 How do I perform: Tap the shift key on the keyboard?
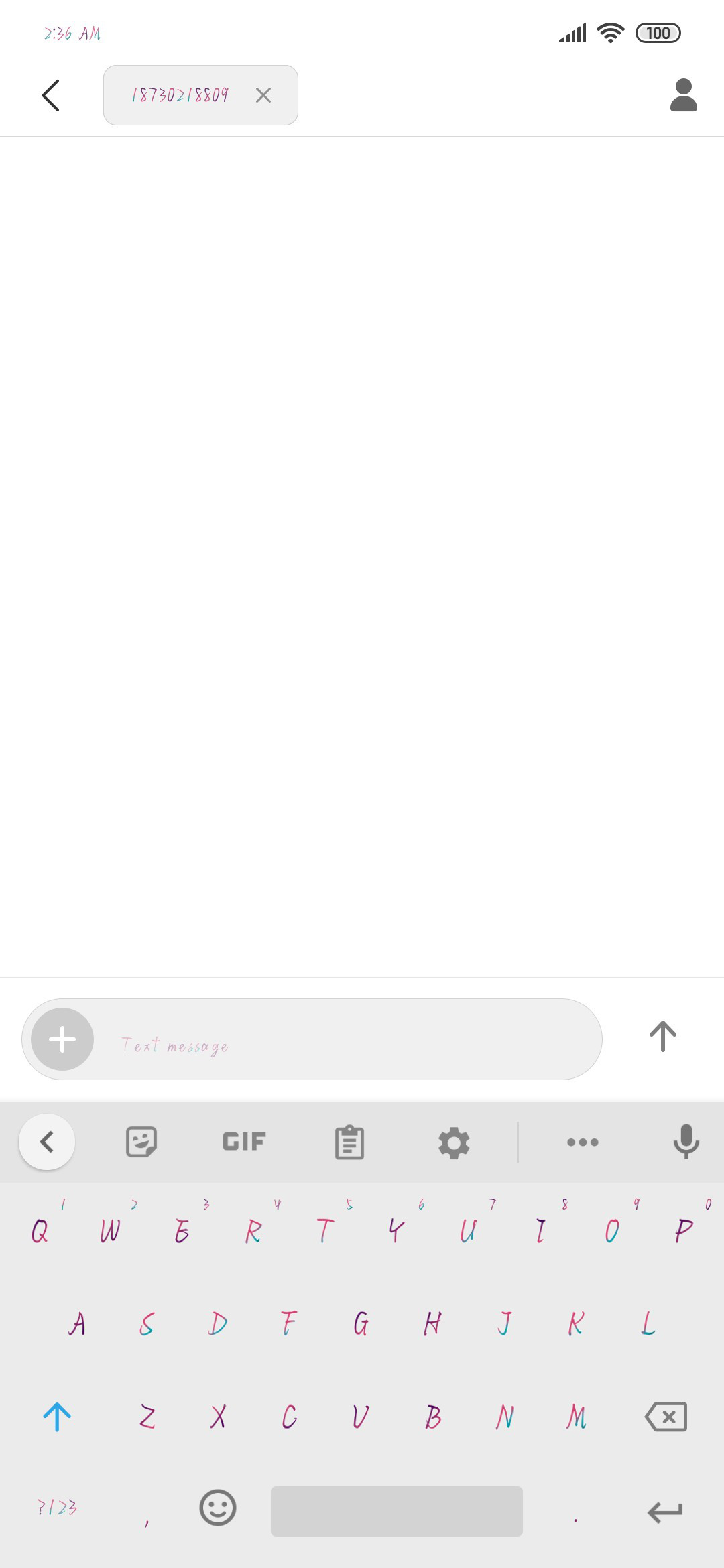pyautogui.click(x=57, y=1417)
